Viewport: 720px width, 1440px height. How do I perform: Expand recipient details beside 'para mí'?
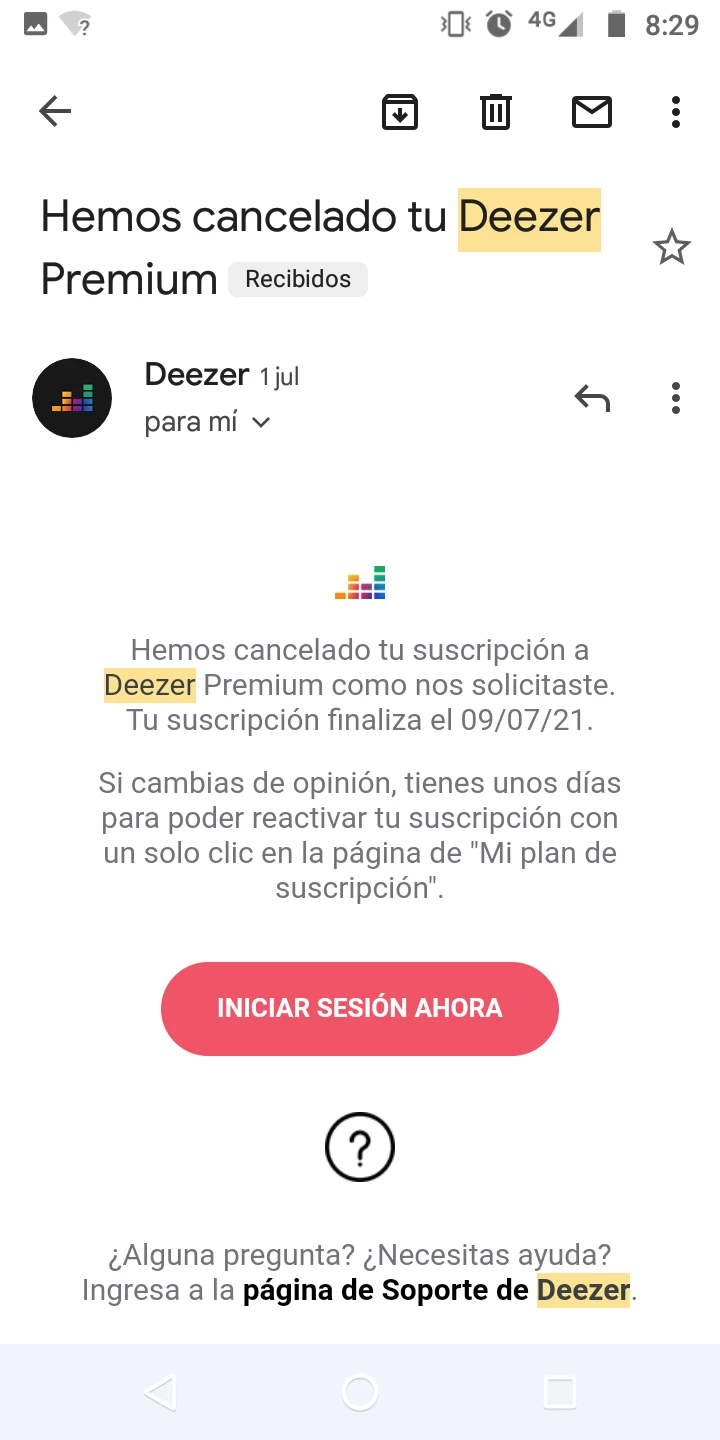(261, 423)
